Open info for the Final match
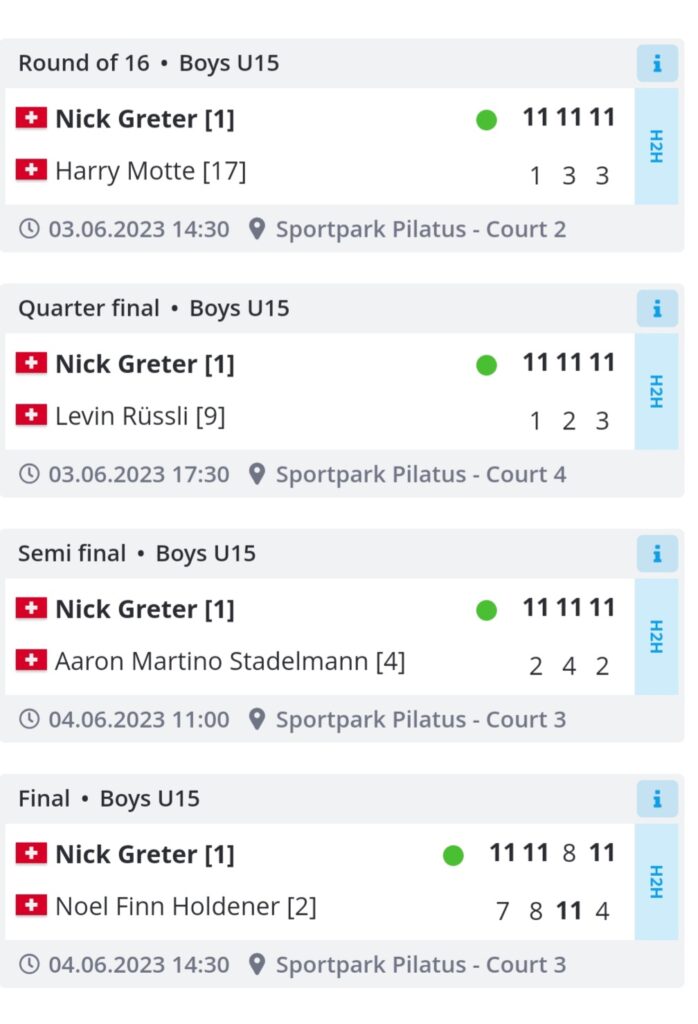Viewport: 698px width, 1024px height. pyautogui.click(x=657, y=799)
